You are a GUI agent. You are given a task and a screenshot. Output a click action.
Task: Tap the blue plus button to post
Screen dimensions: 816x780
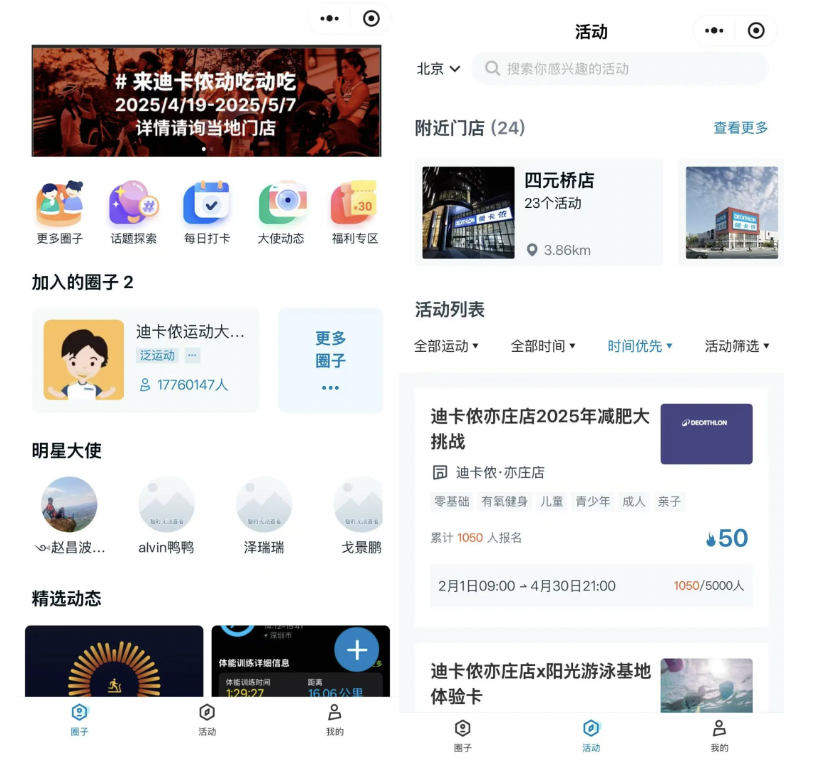pos(356,651)
